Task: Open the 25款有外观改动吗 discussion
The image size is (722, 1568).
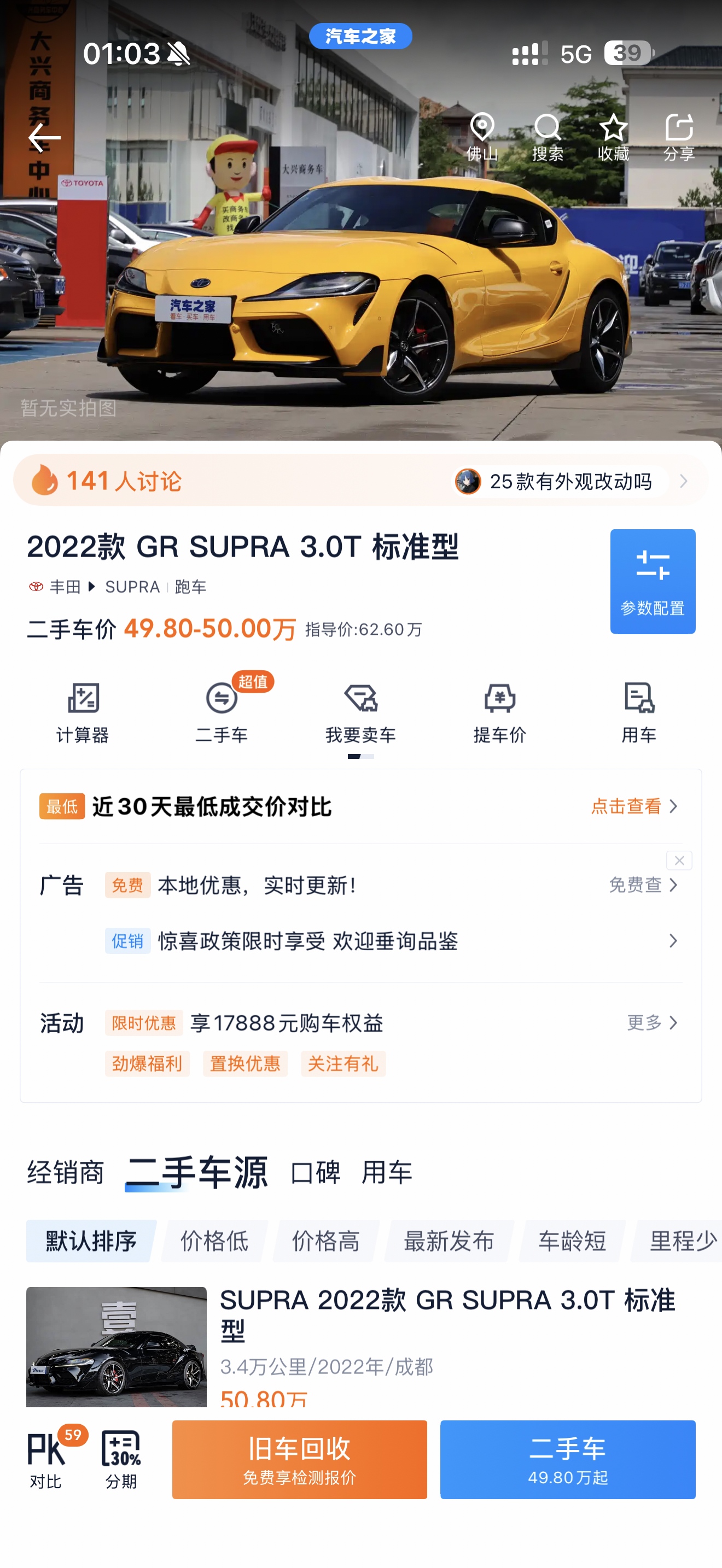Action: point(571,481)
